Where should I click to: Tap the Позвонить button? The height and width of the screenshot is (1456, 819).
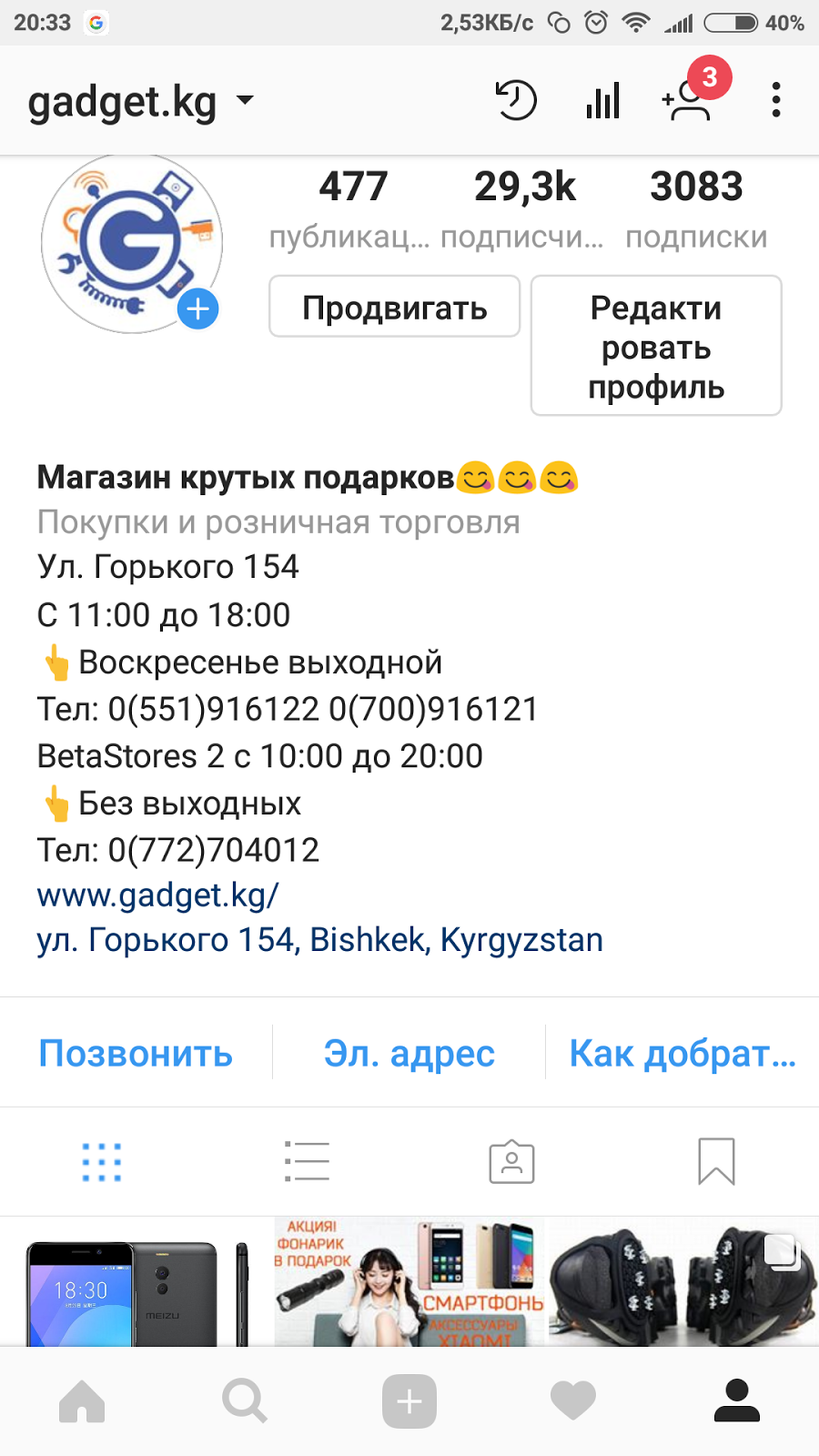point(136,1054)
